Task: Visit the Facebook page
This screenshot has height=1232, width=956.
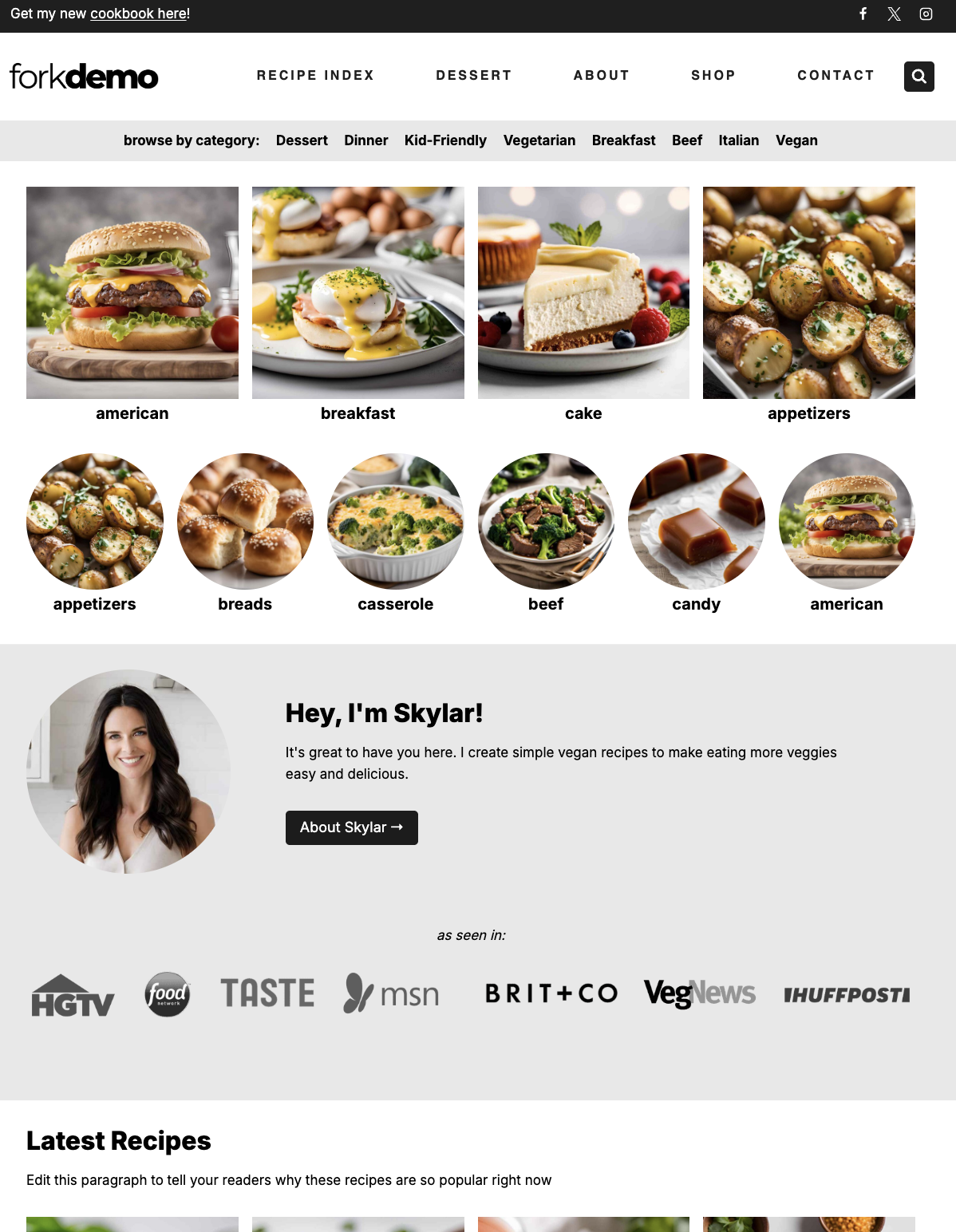Action: 863,14
